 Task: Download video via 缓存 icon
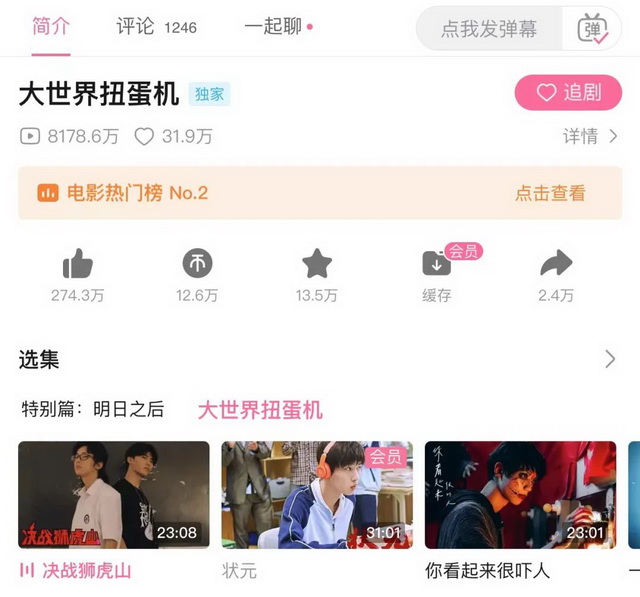pos(437,265)
